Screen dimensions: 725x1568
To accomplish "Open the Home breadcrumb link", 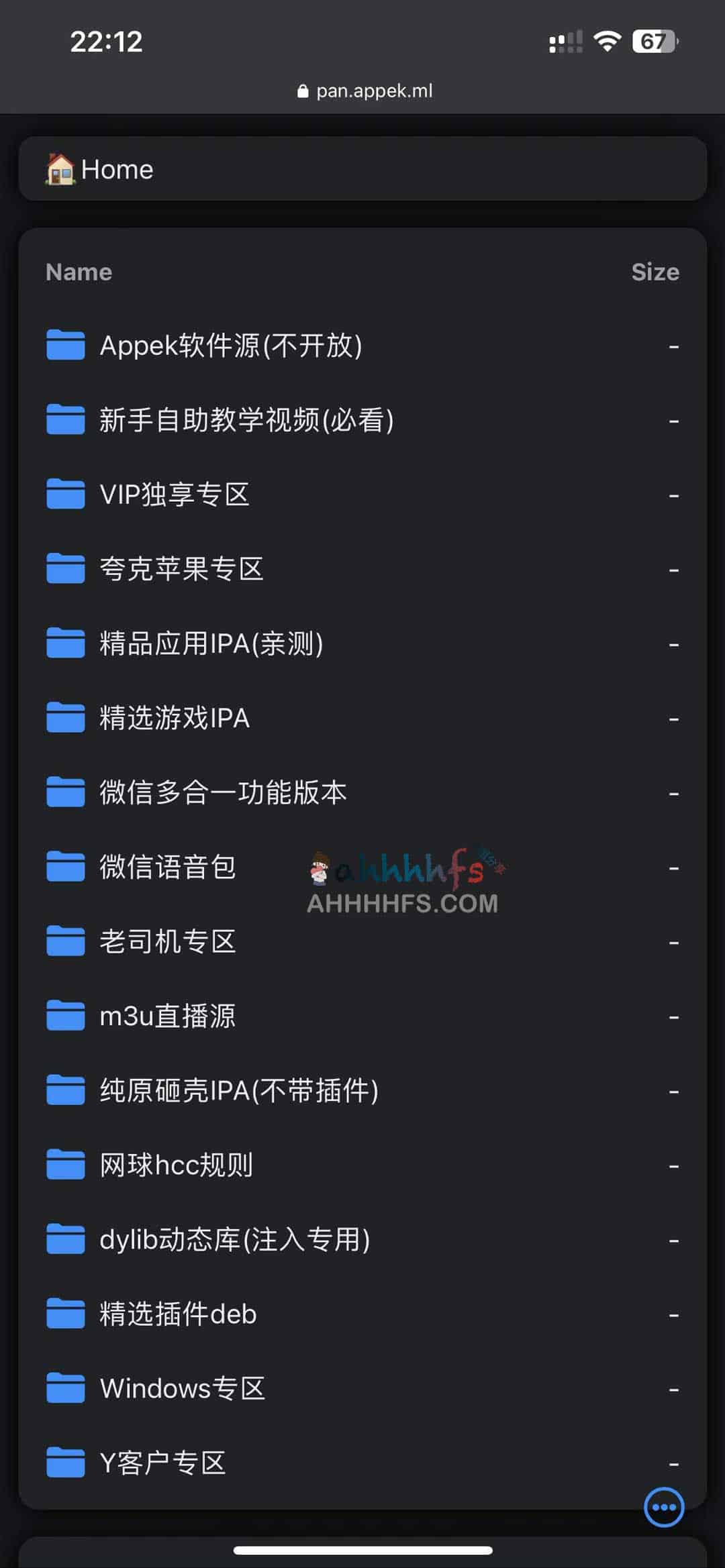I will click(x=101, y=169).
